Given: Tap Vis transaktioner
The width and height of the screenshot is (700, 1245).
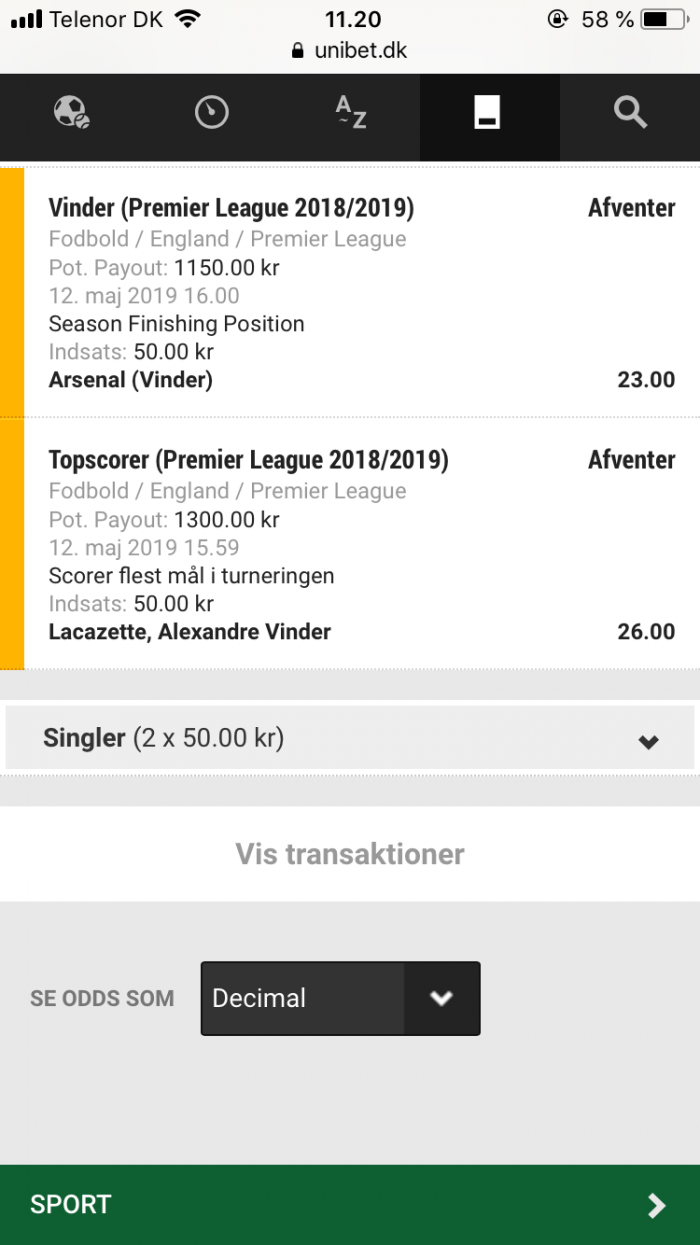Looking at the screenshot, I should pos(350,854).
